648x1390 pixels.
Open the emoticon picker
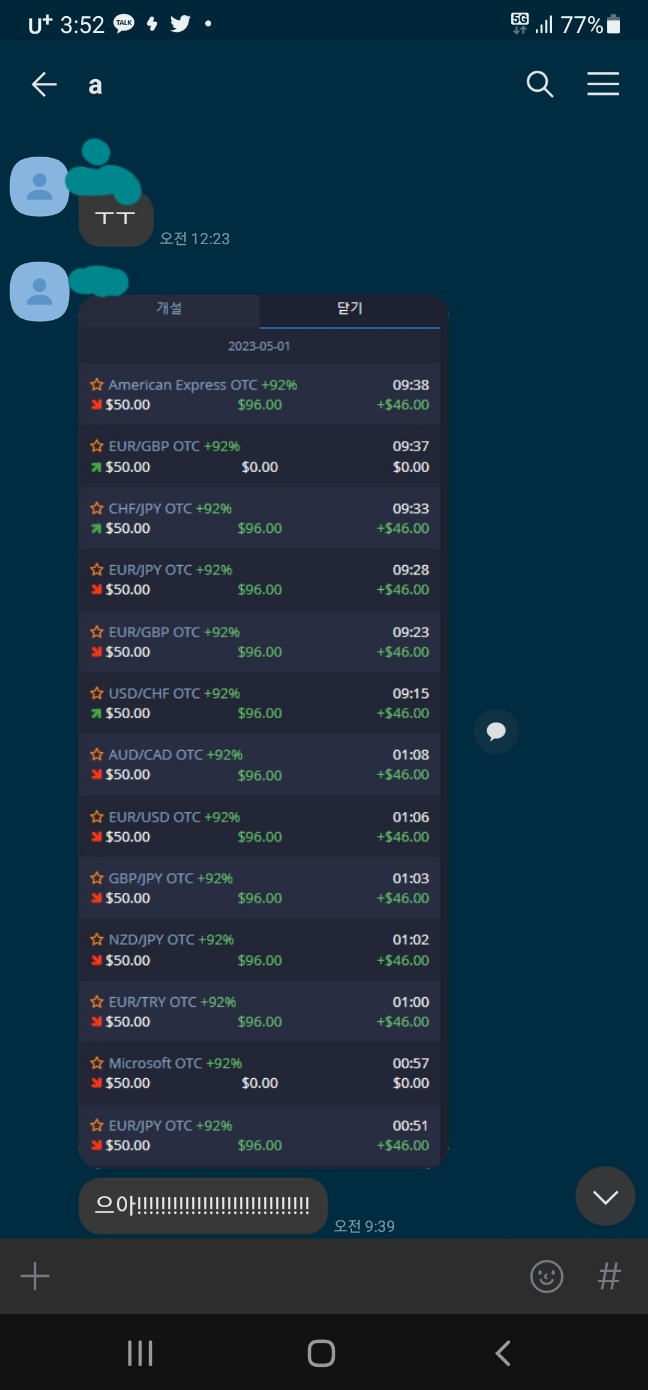coord(546,1276)
